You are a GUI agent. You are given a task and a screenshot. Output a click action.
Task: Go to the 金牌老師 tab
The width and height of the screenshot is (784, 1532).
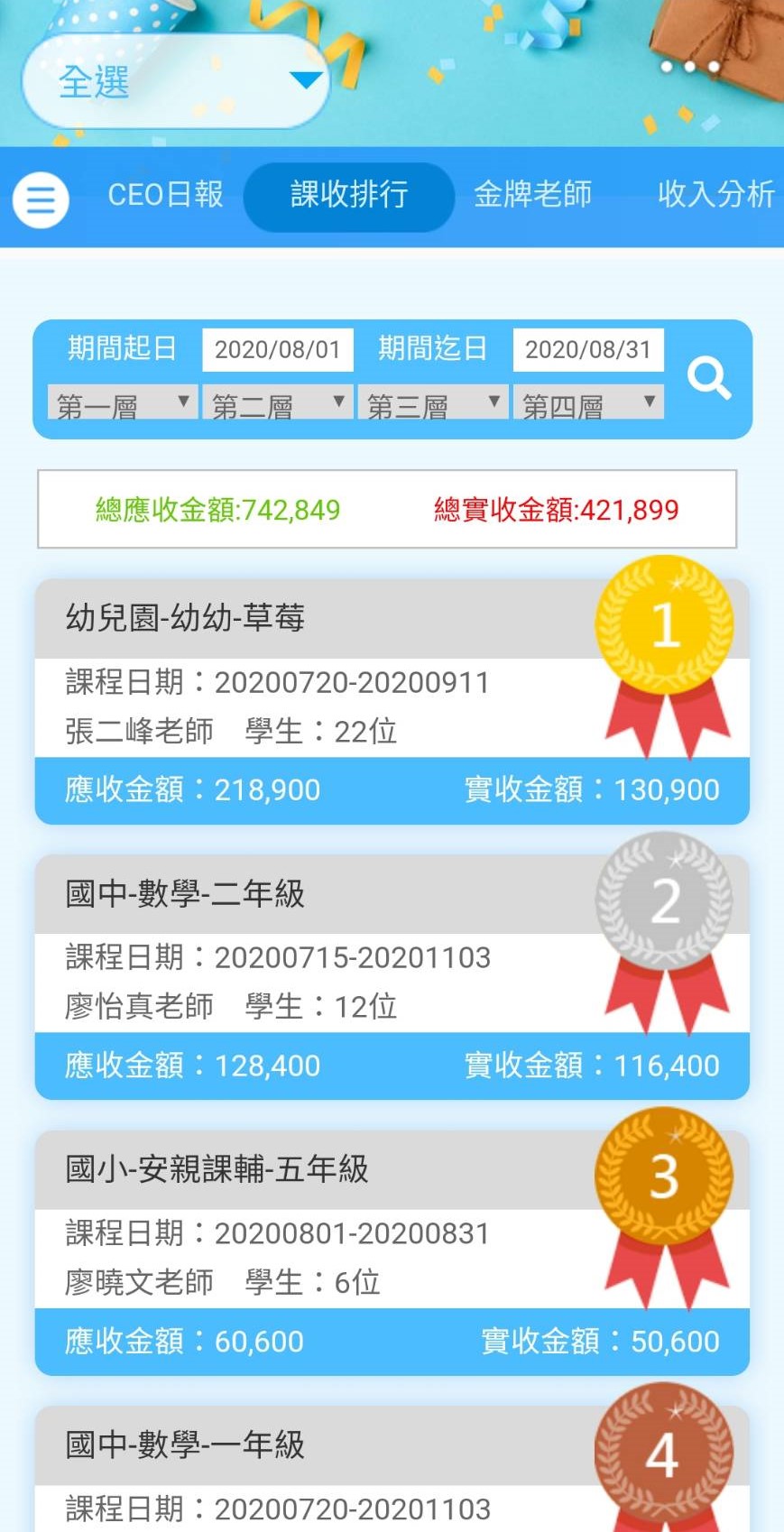point(533,195)
